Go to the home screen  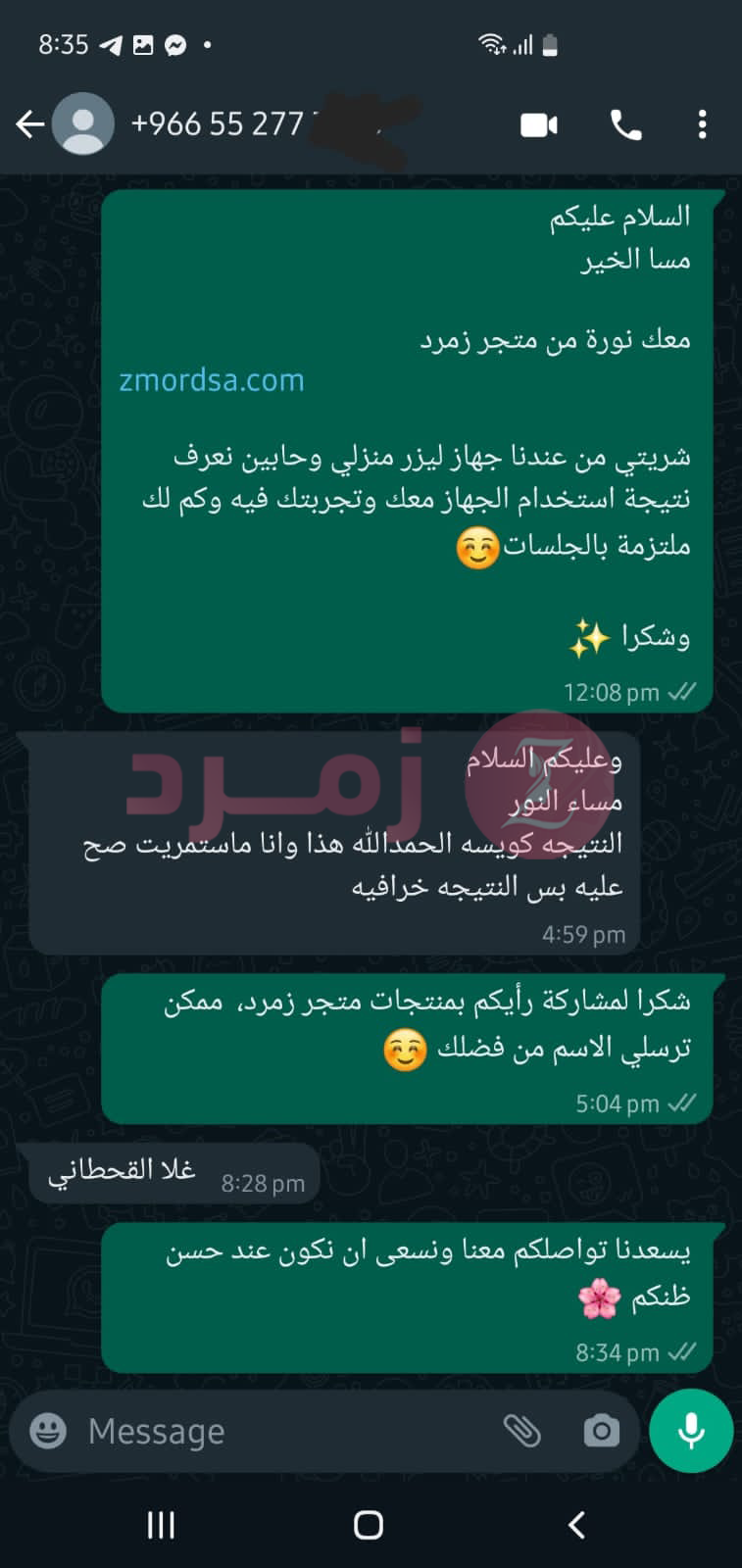click(369, 1525)
